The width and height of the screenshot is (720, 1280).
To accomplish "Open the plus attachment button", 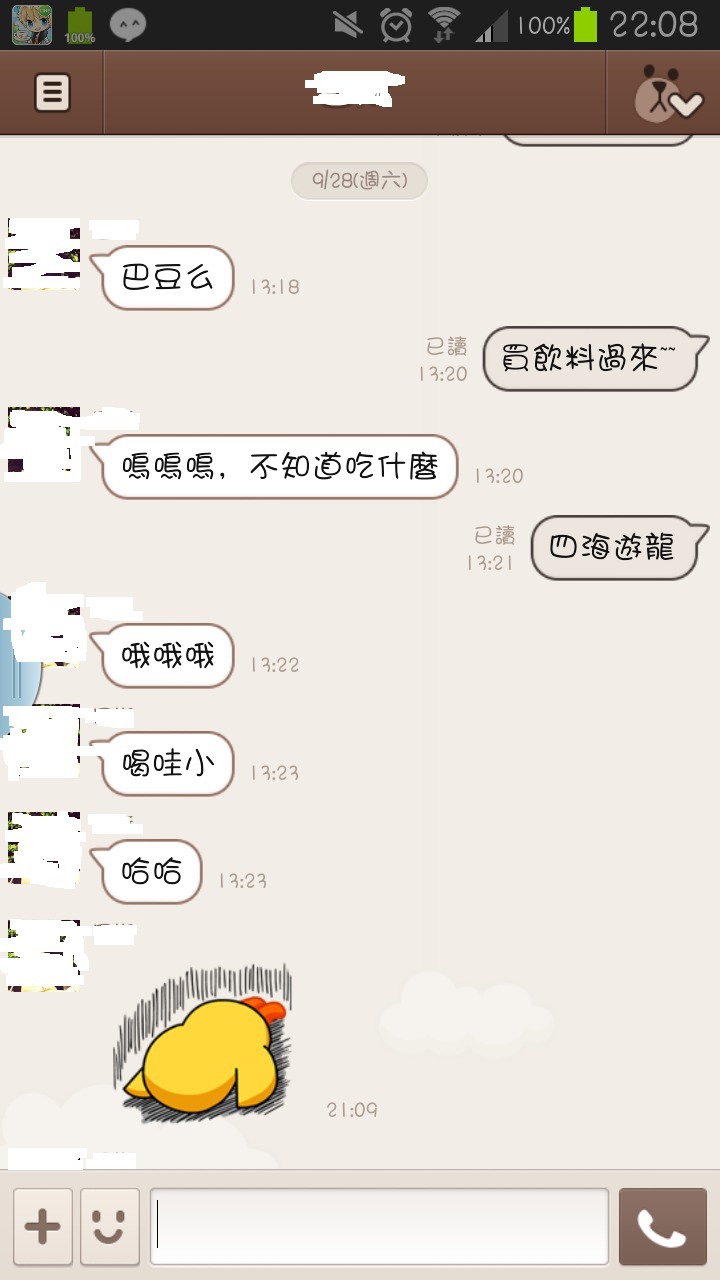I will click(42, 1227).
